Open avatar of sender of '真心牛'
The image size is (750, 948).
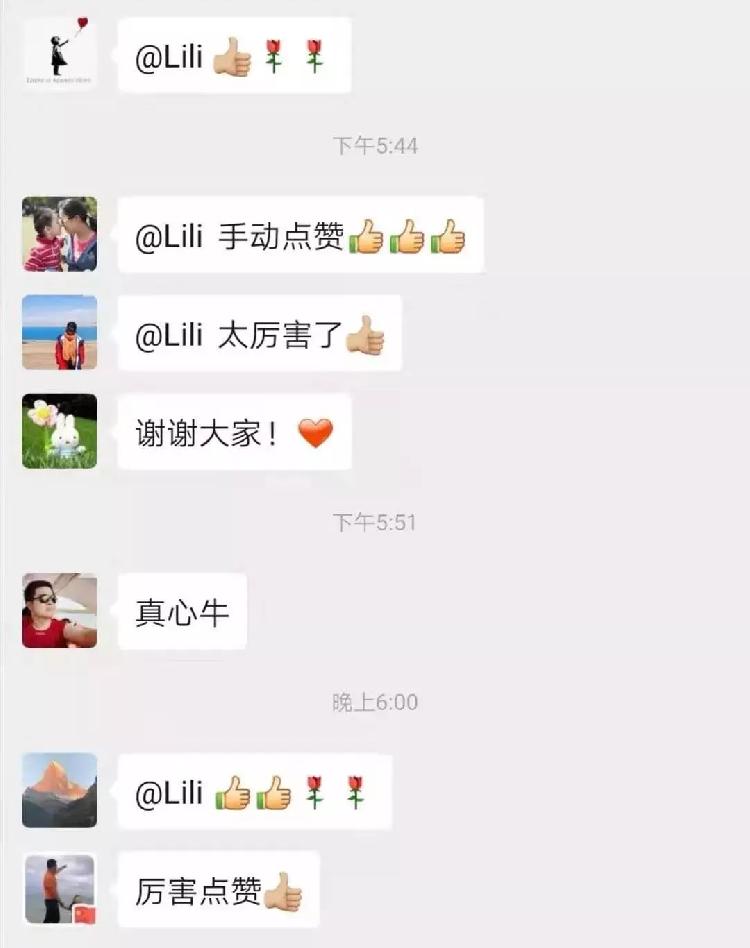point(60,610)
